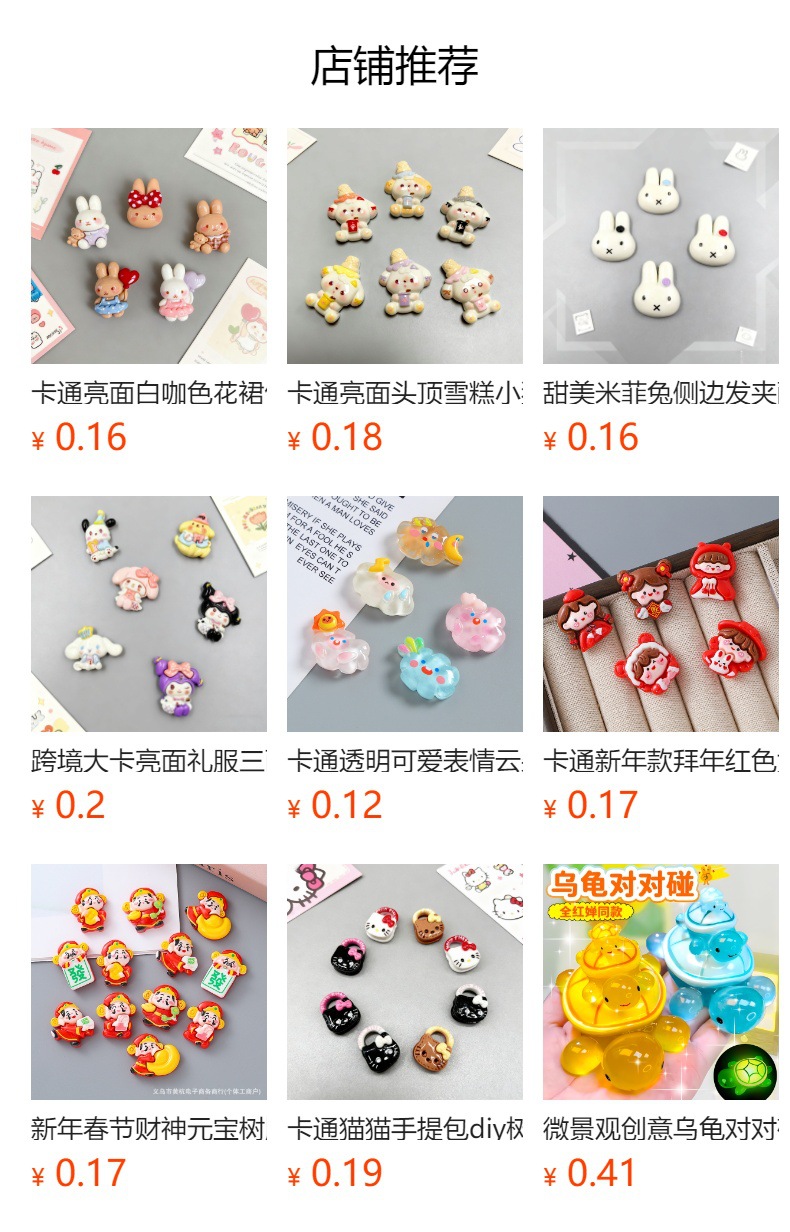
Task: Open the 店铺推荐 section header
Action: 395,62
